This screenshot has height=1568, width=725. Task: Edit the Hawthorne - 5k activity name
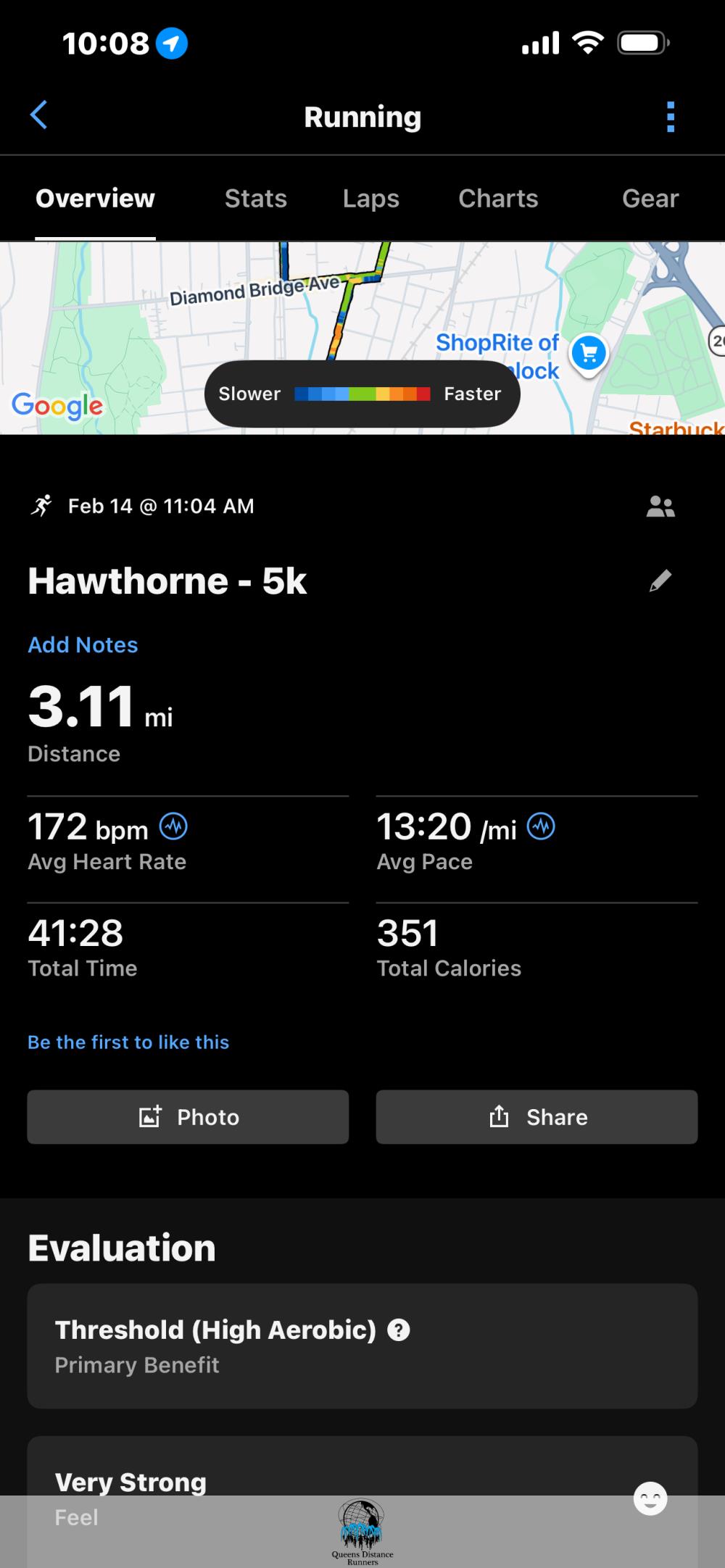[x=660, y=581]
